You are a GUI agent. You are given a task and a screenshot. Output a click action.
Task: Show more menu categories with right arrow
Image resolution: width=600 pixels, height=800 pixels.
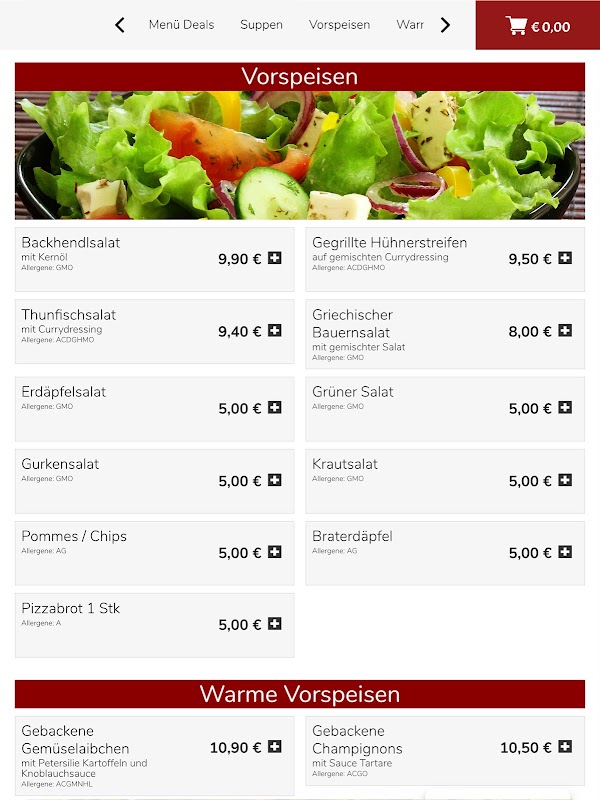445,25
